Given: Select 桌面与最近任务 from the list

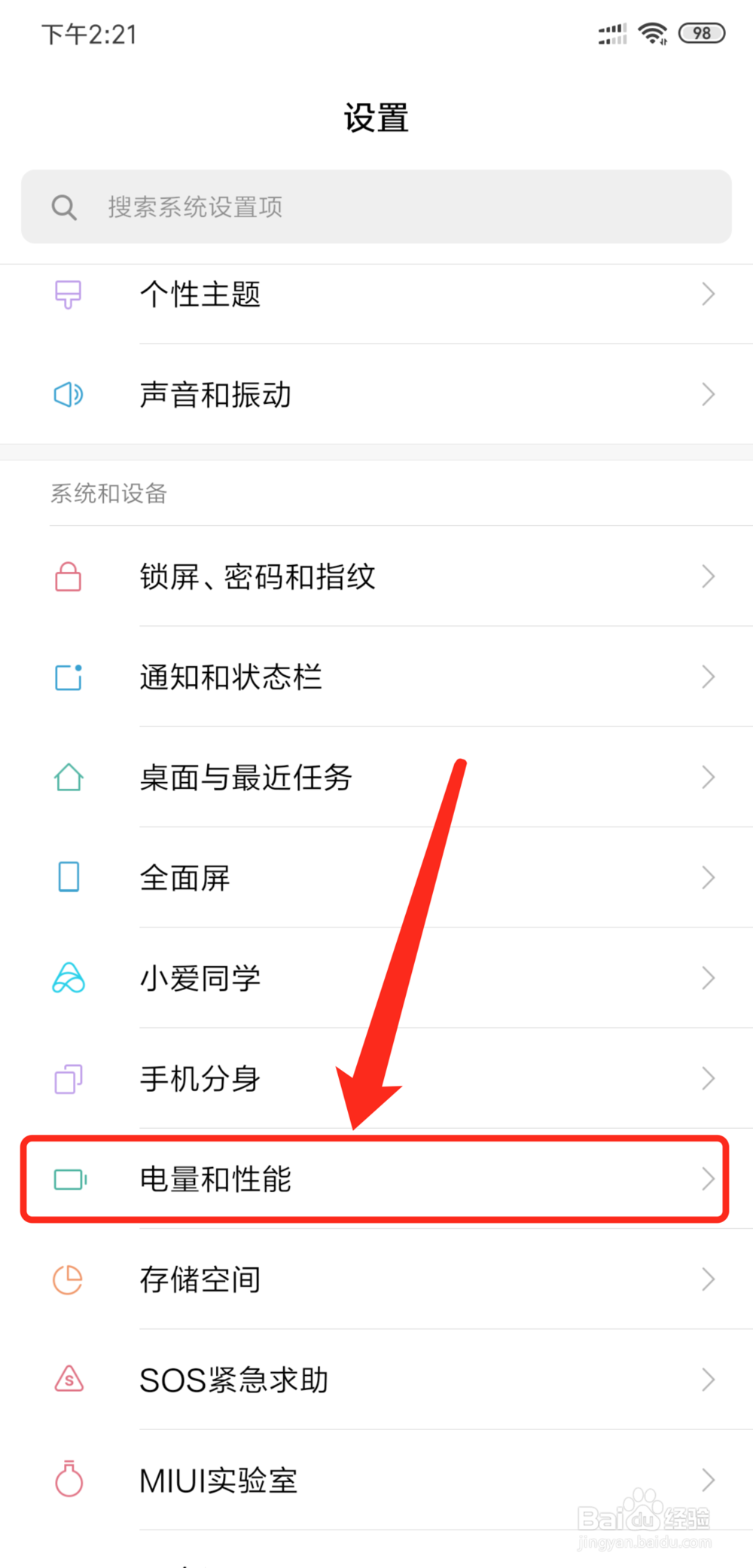Looking at the screenshot, I should (x=301, y=778).
